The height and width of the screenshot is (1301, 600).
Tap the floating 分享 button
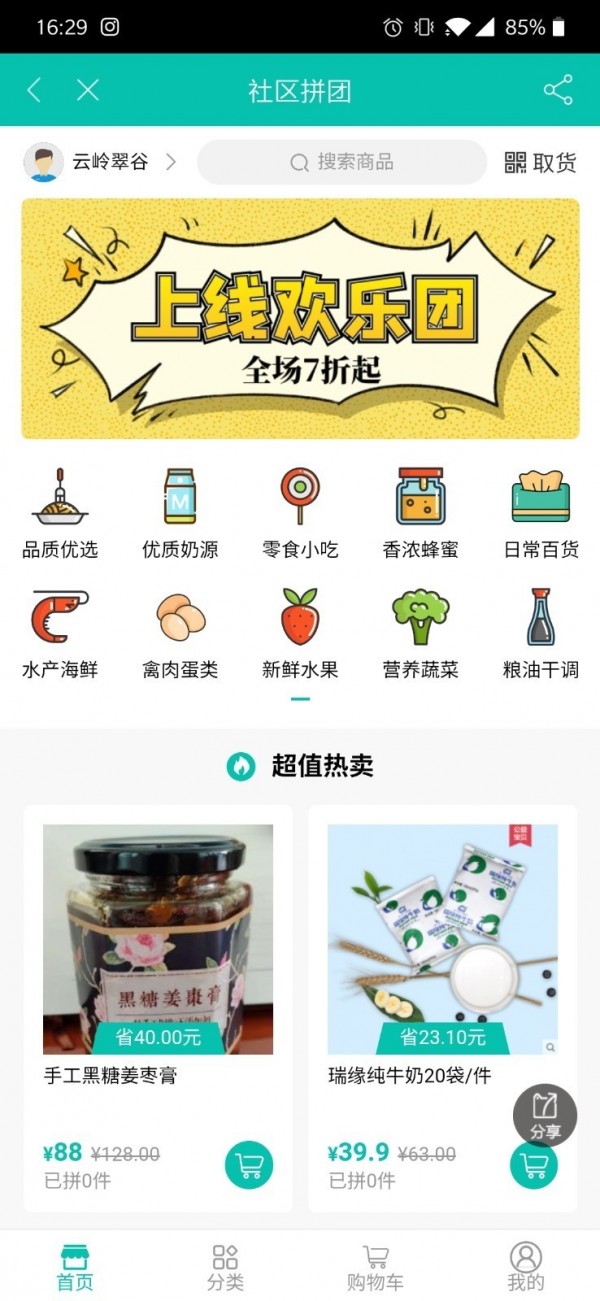click(x=545, y=1115)
